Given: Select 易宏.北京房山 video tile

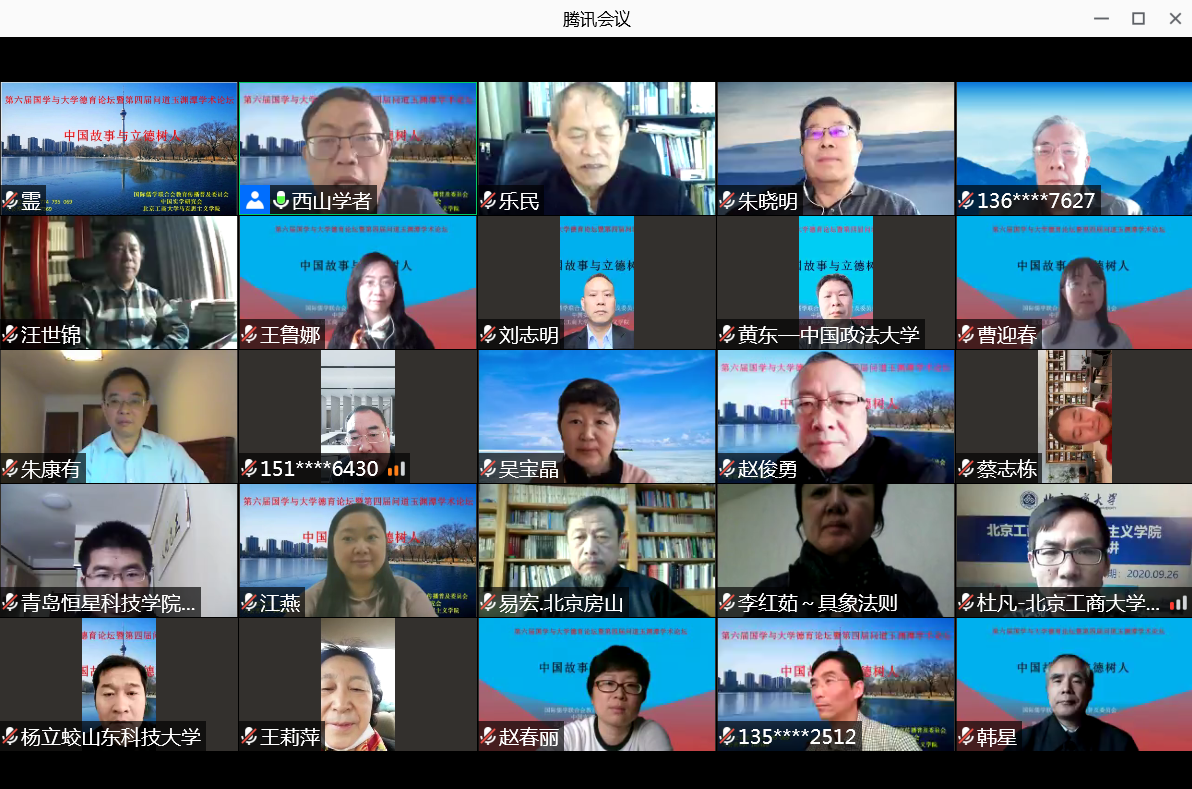Looking at the screenshot, I should click(596, 550).
